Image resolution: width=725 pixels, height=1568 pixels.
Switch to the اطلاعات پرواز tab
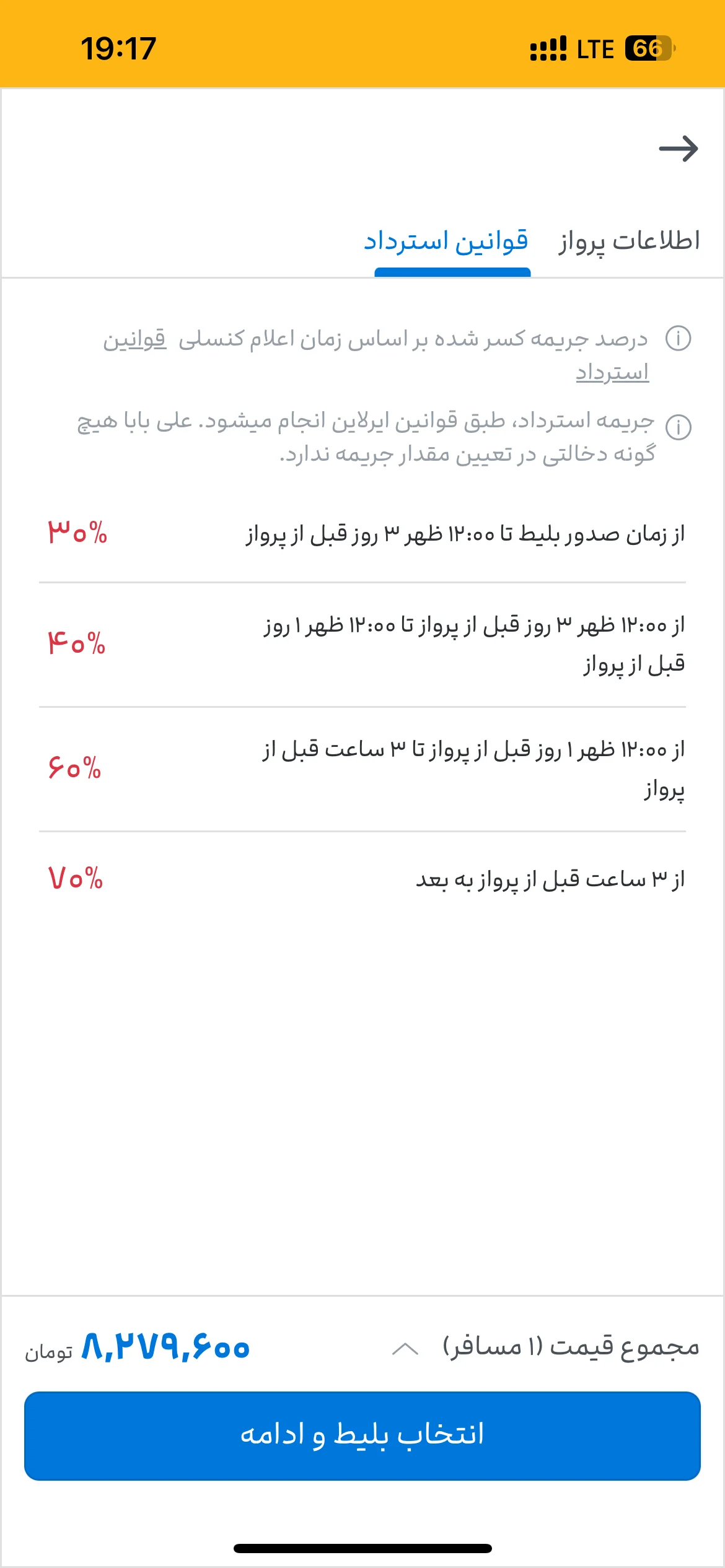pos(629,242)
